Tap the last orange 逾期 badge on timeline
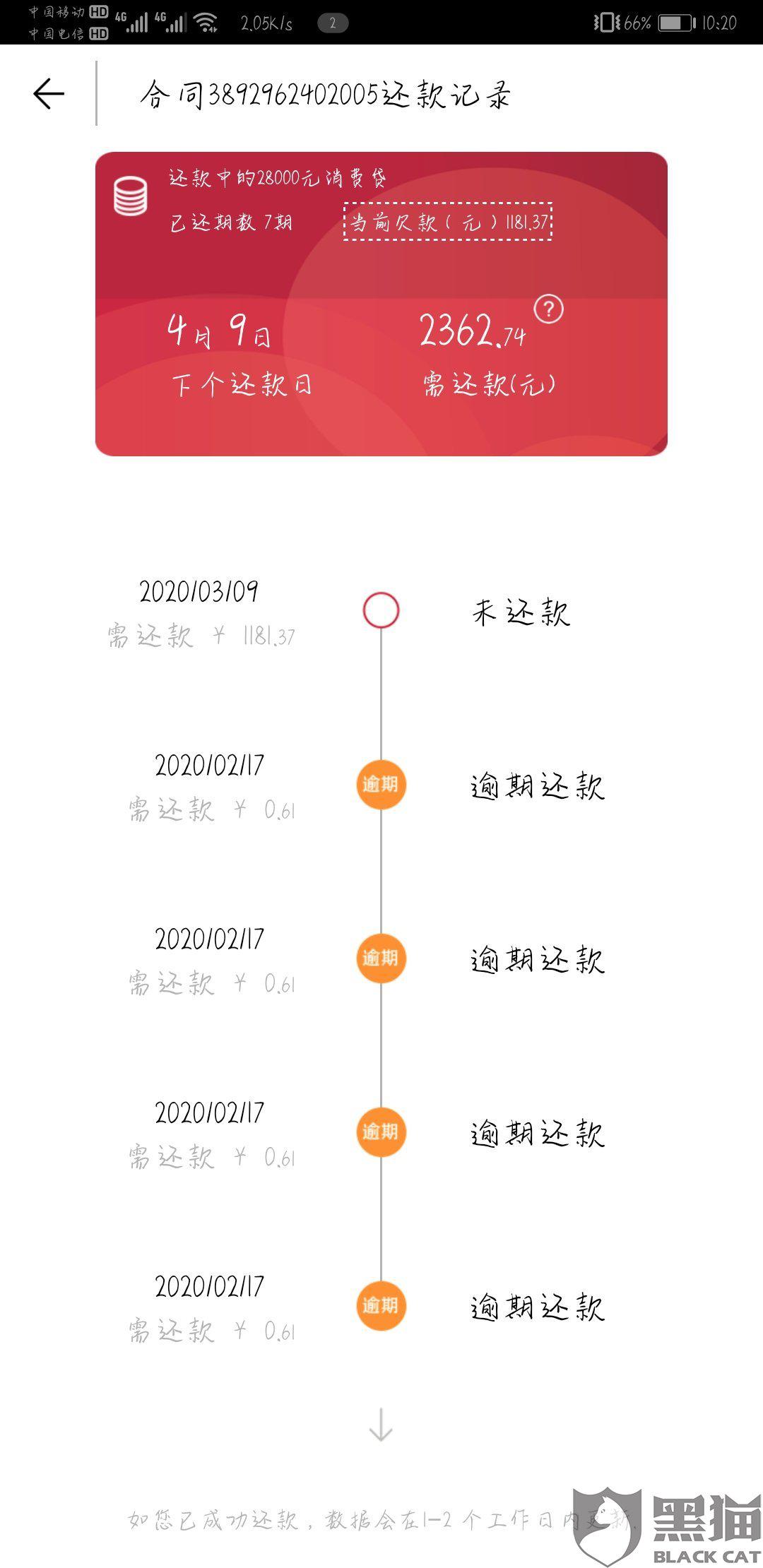Viewport: 763px width, 1568px height. coord(381,1307)
